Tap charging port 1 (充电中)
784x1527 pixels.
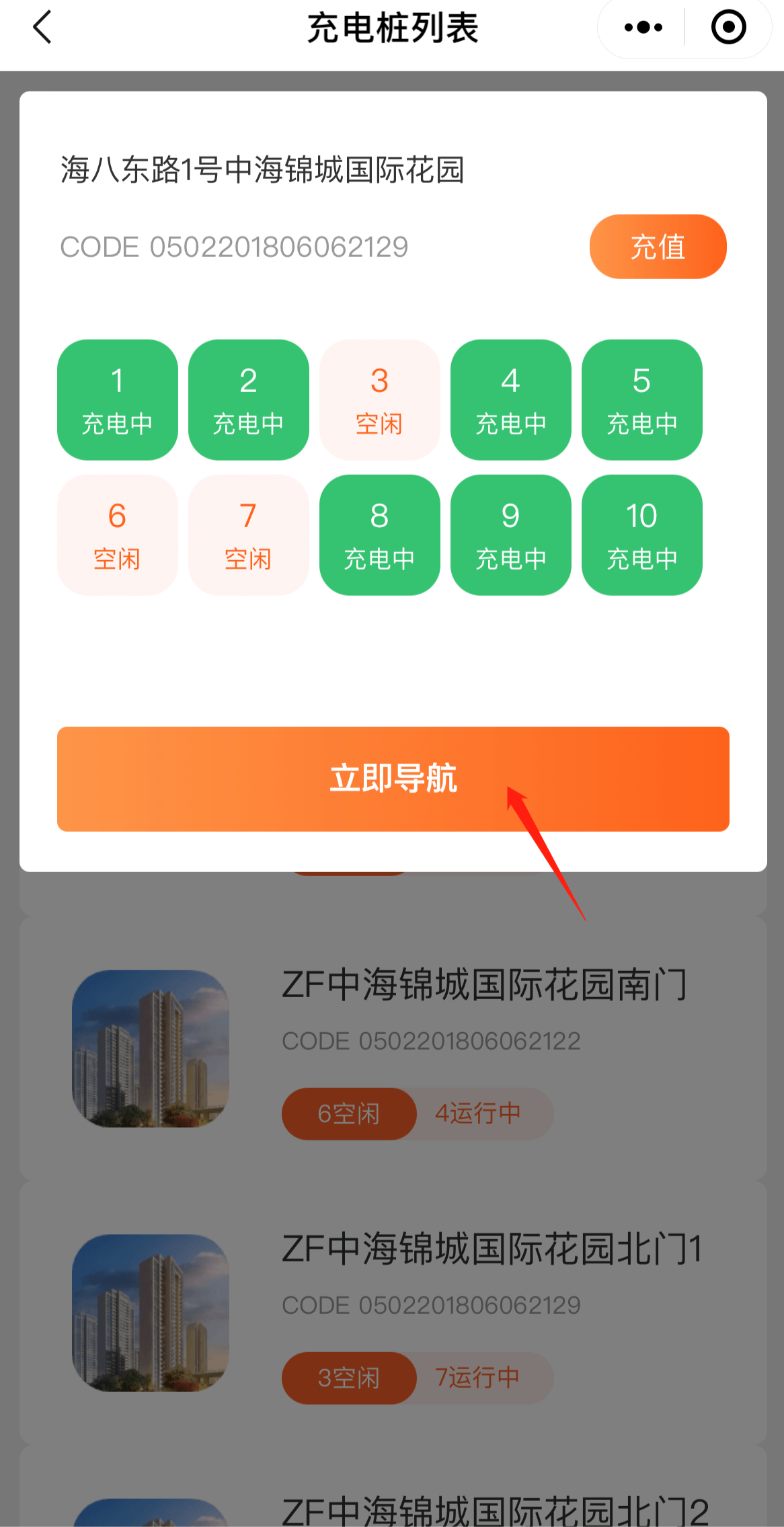(117, 400)
